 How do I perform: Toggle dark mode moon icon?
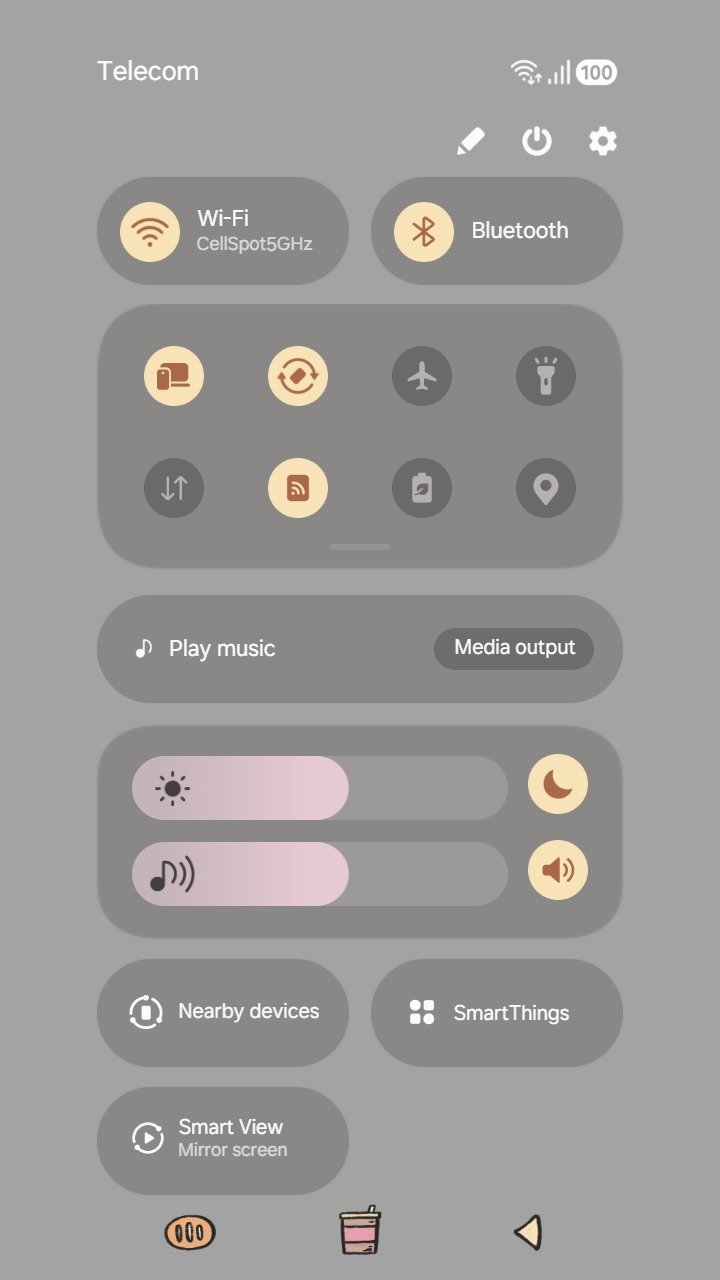(x=558, y=786)
